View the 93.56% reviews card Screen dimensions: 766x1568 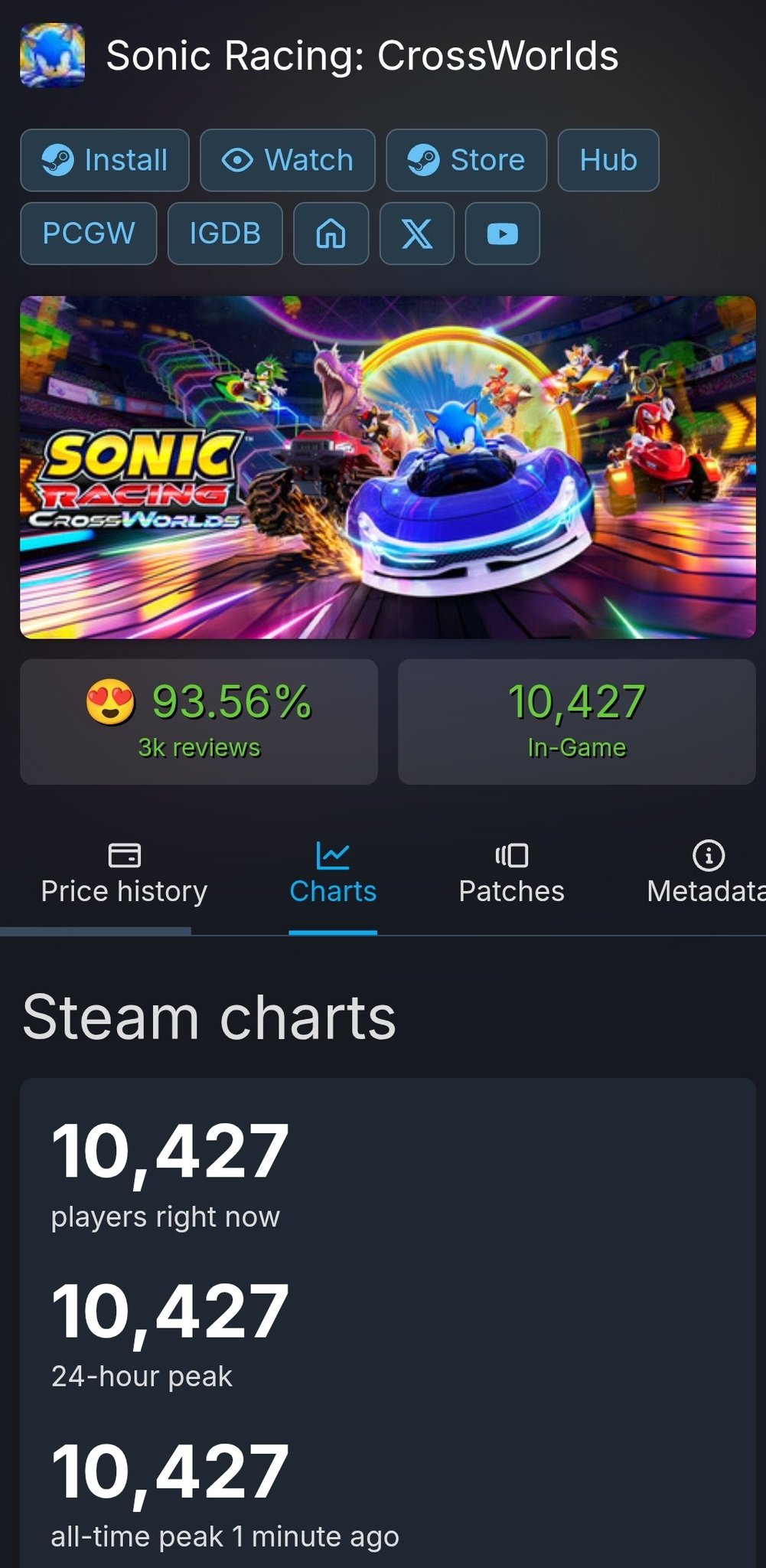199,721
